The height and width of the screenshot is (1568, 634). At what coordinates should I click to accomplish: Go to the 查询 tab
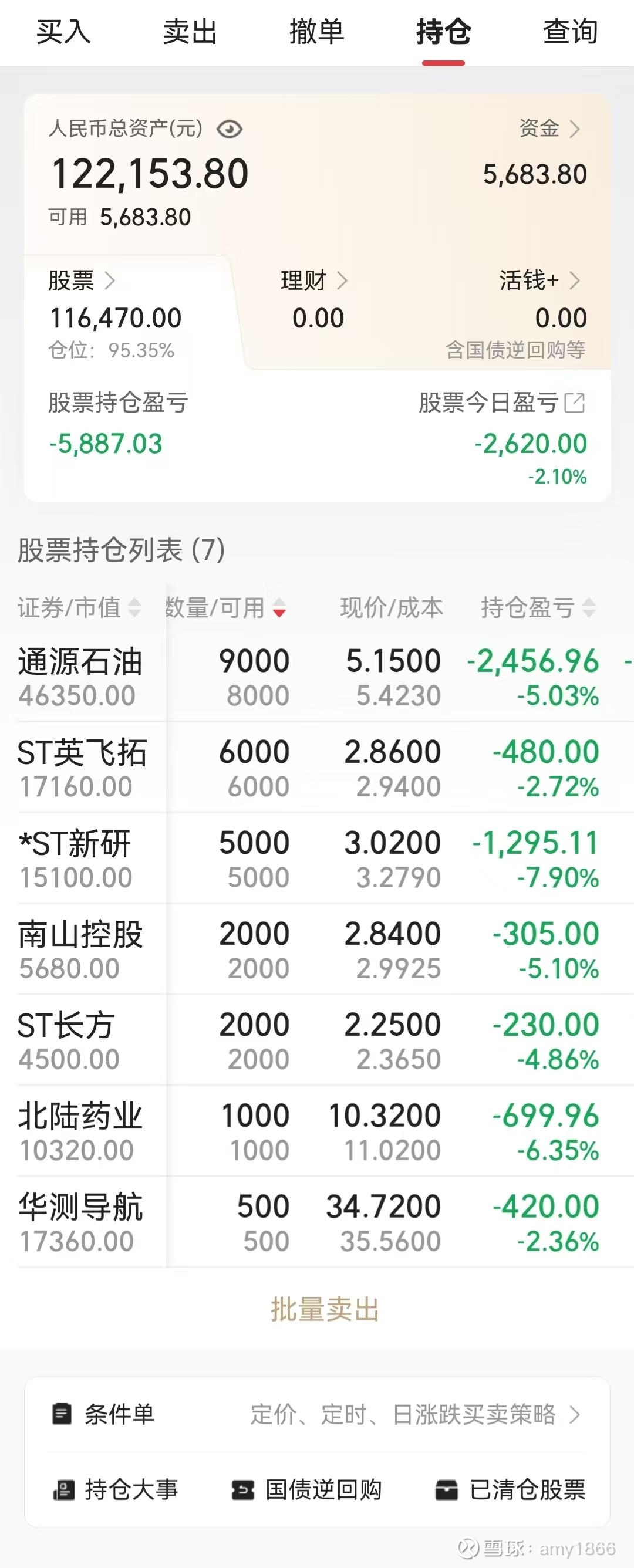click(x=570, y=32)
